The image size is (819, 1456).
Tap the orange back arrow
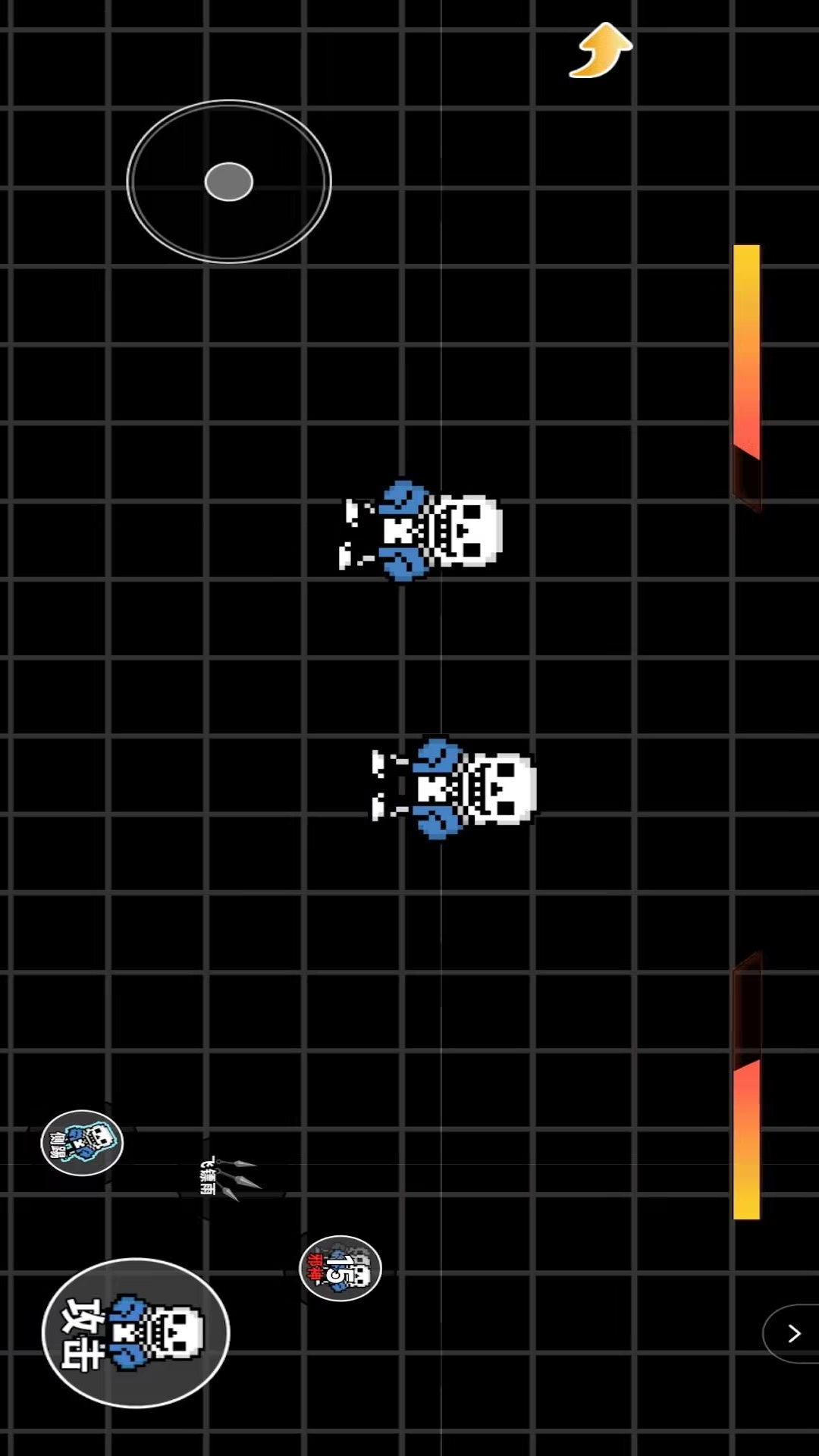pyautogui.click(x=601, y=50)
